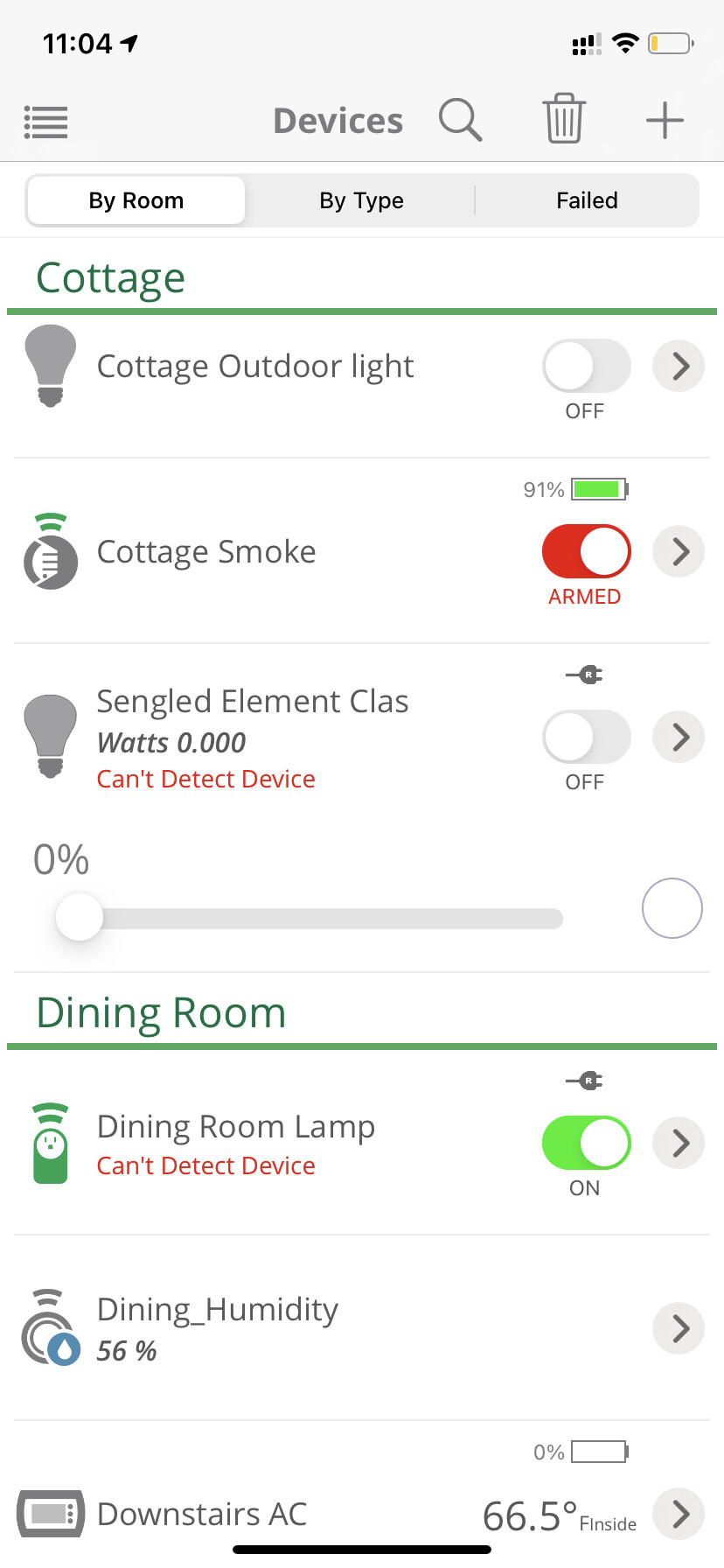The width and height of the screenshot is (724, 1568).
Task: Tap the Sengled color circle swatch
Action: [x=672, y=908]
